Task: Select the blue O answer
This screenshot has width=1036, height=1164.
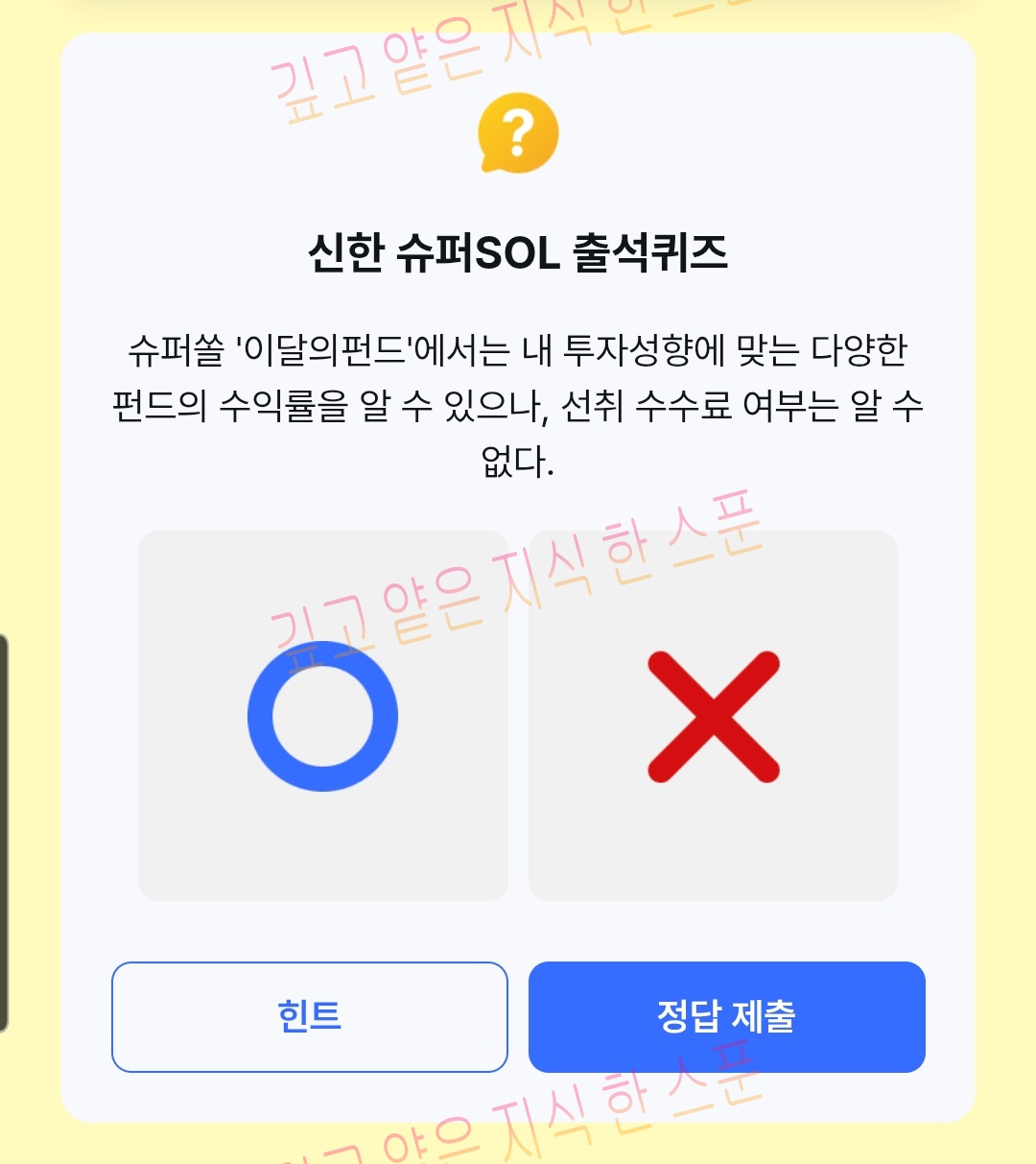Action: tap(323, 716)
